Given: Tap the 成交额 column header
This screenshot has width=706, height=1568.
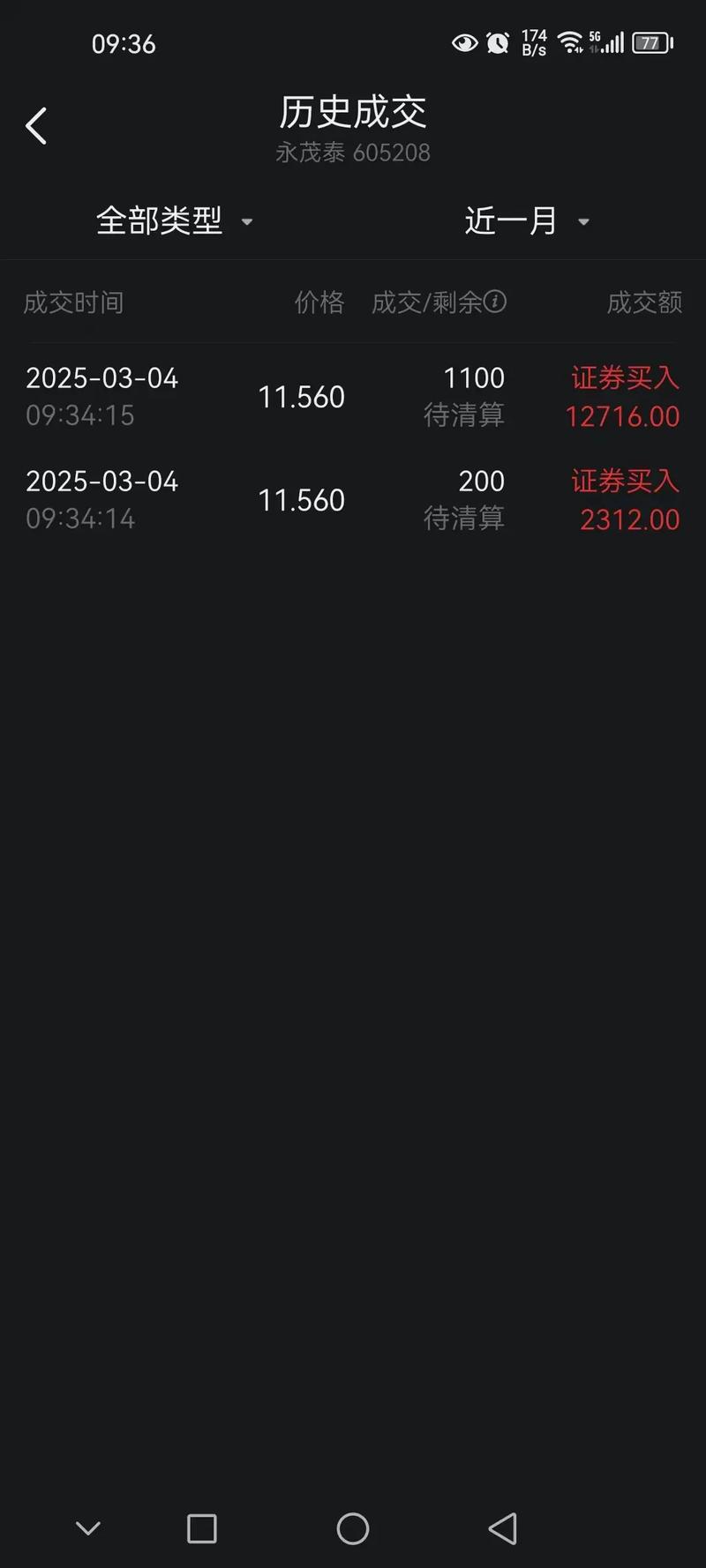Looking at the screenshot, I should point(644,302).
